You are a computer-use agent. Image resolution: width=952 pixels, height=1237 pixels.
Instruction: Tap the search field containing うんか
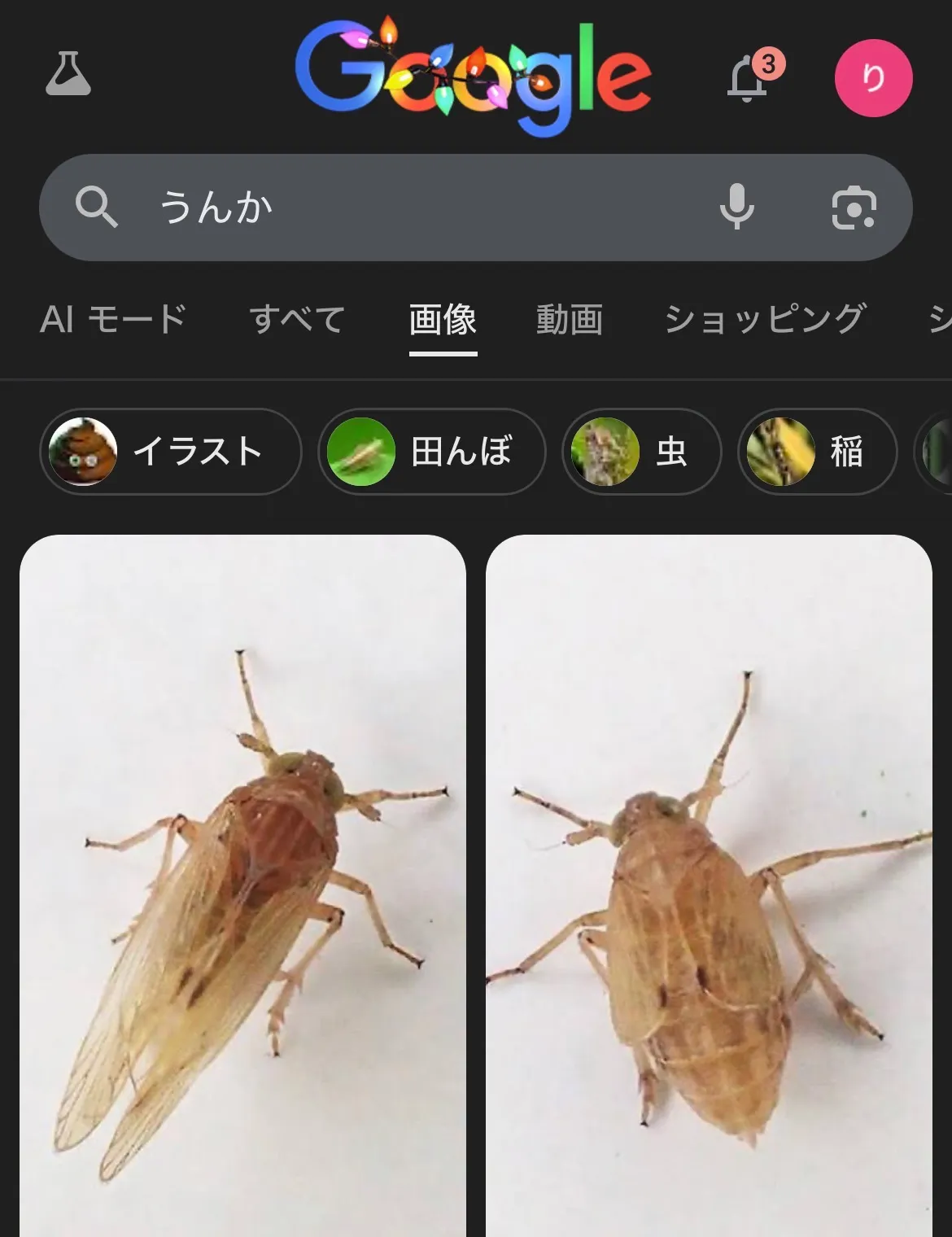click(x=475, y=208)
